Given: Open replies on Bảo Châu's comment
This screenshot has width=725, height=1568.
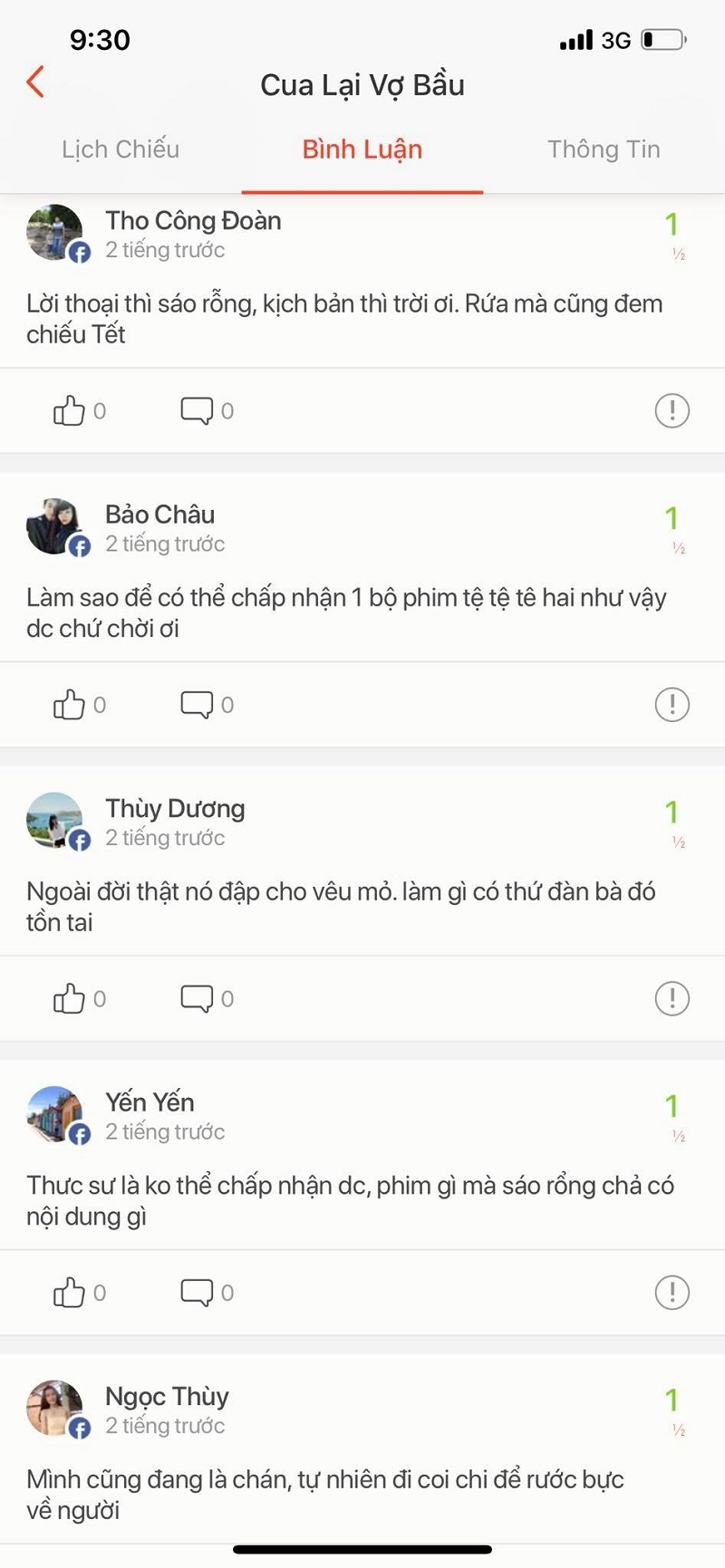Looking at the screenshot, I should pyautogui.click(x=197, y=705).
